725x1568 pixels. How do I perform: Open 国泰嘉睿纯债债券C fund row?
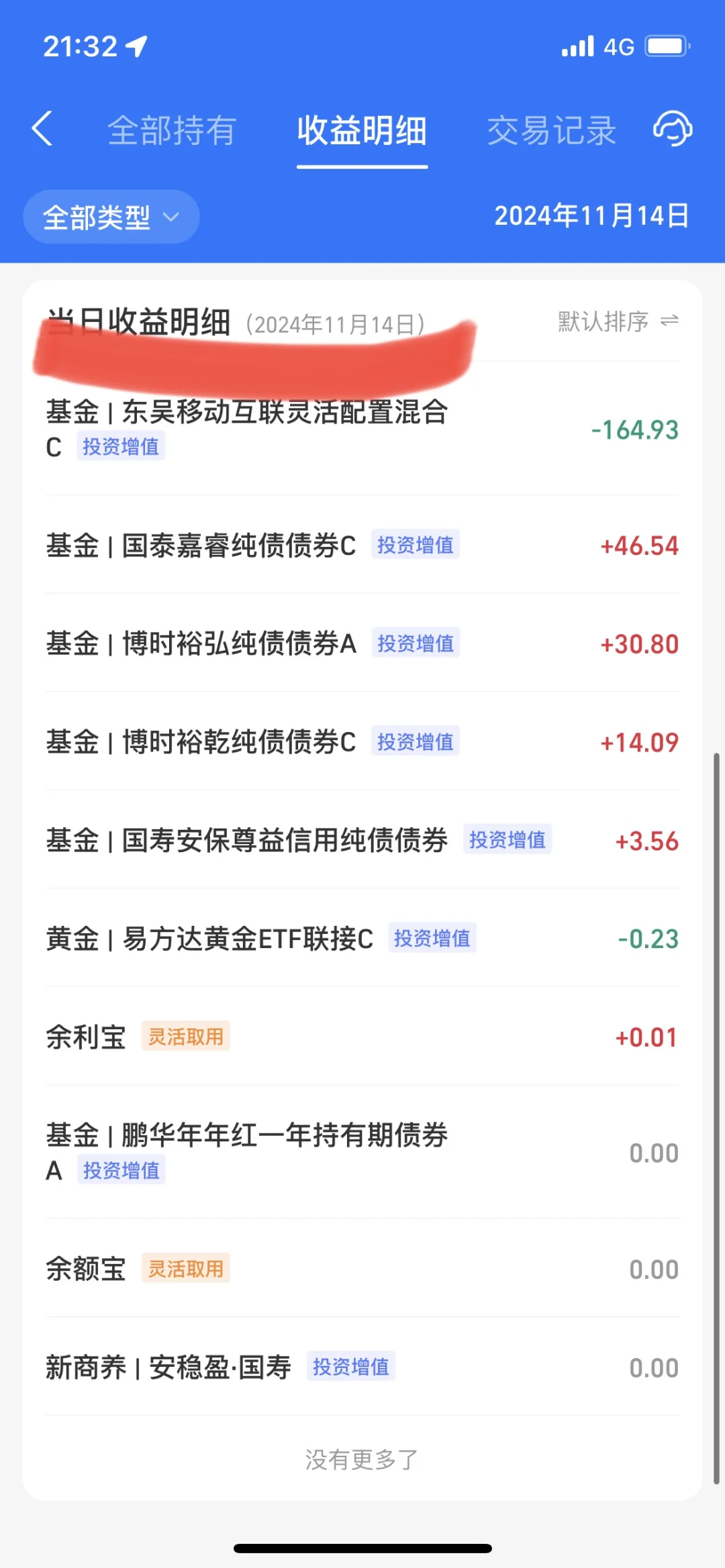click(362, 545)
